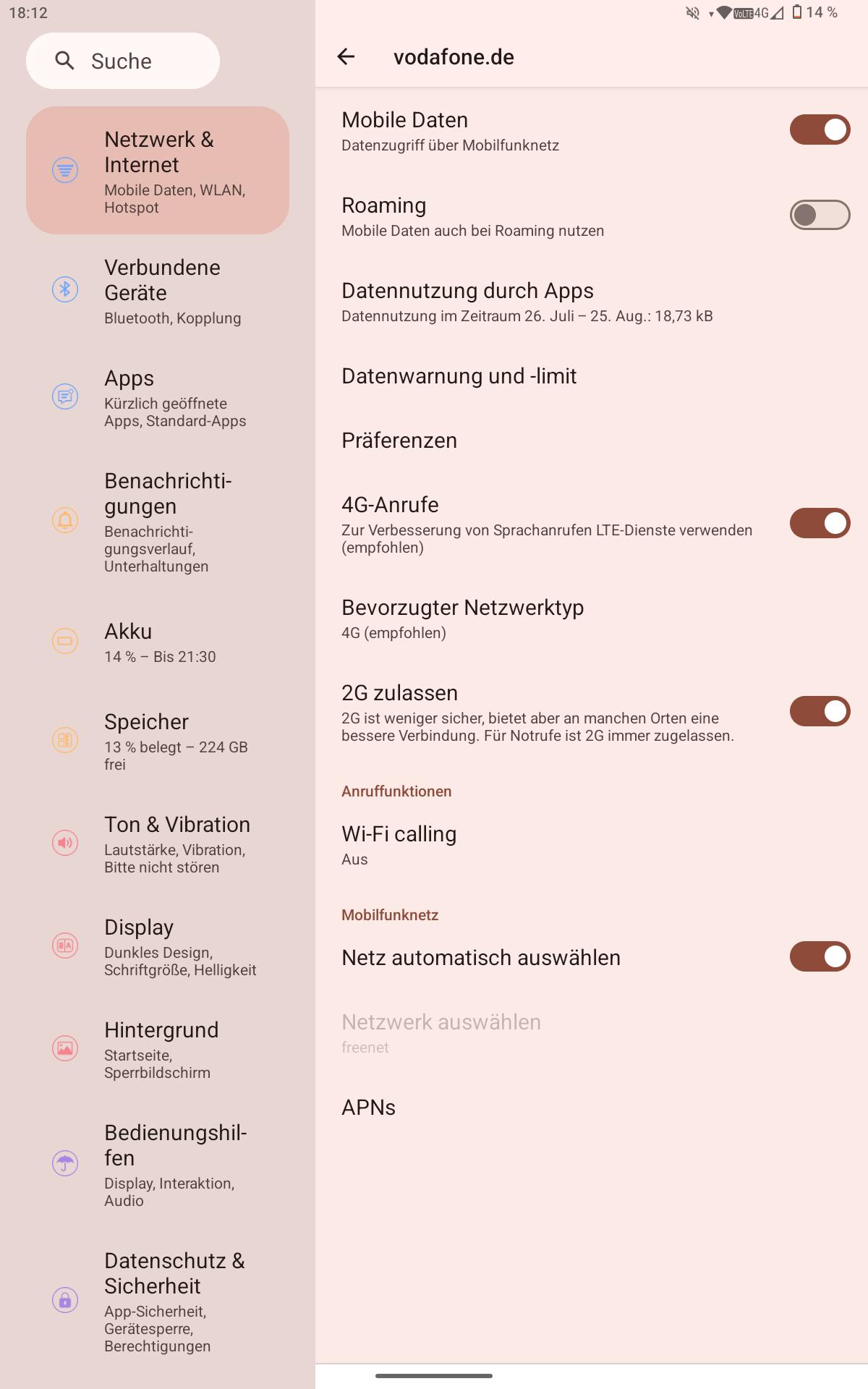Toggle the 2G zulassen switch
The height and width of the screenshot is (1389, 868).
click(x=820, y=711)
